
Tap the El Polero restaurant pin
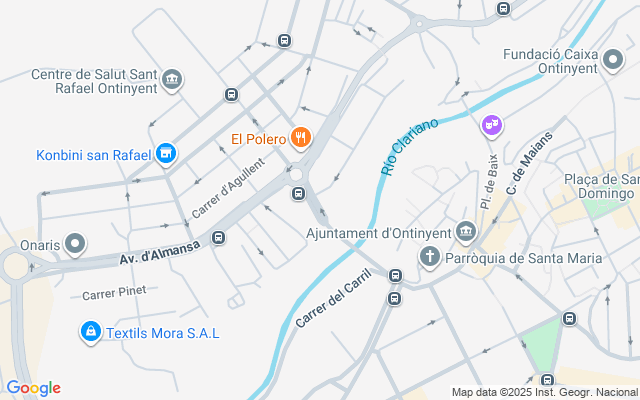pos(299,137)
